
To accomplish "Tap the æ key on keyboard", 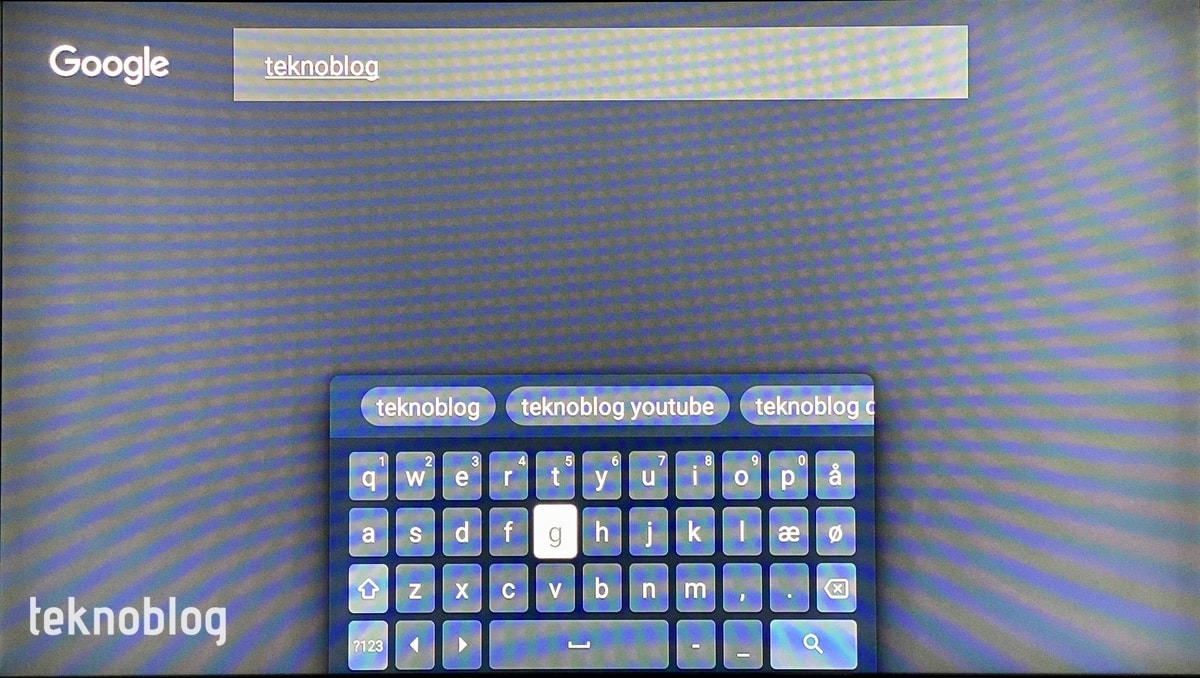I will (788, 532).
